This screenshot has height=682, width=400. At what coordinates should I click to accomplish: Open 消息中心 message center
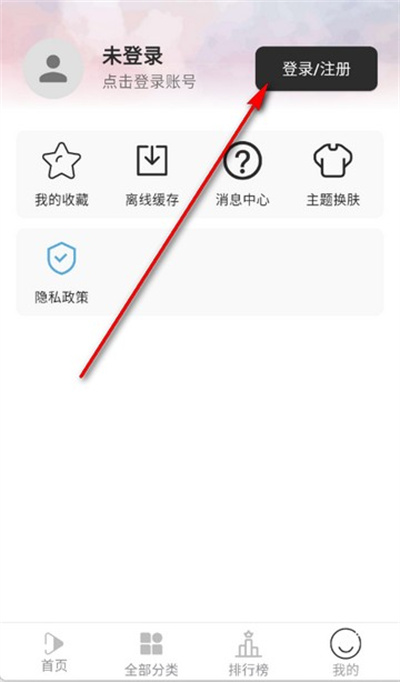(242, 174)
